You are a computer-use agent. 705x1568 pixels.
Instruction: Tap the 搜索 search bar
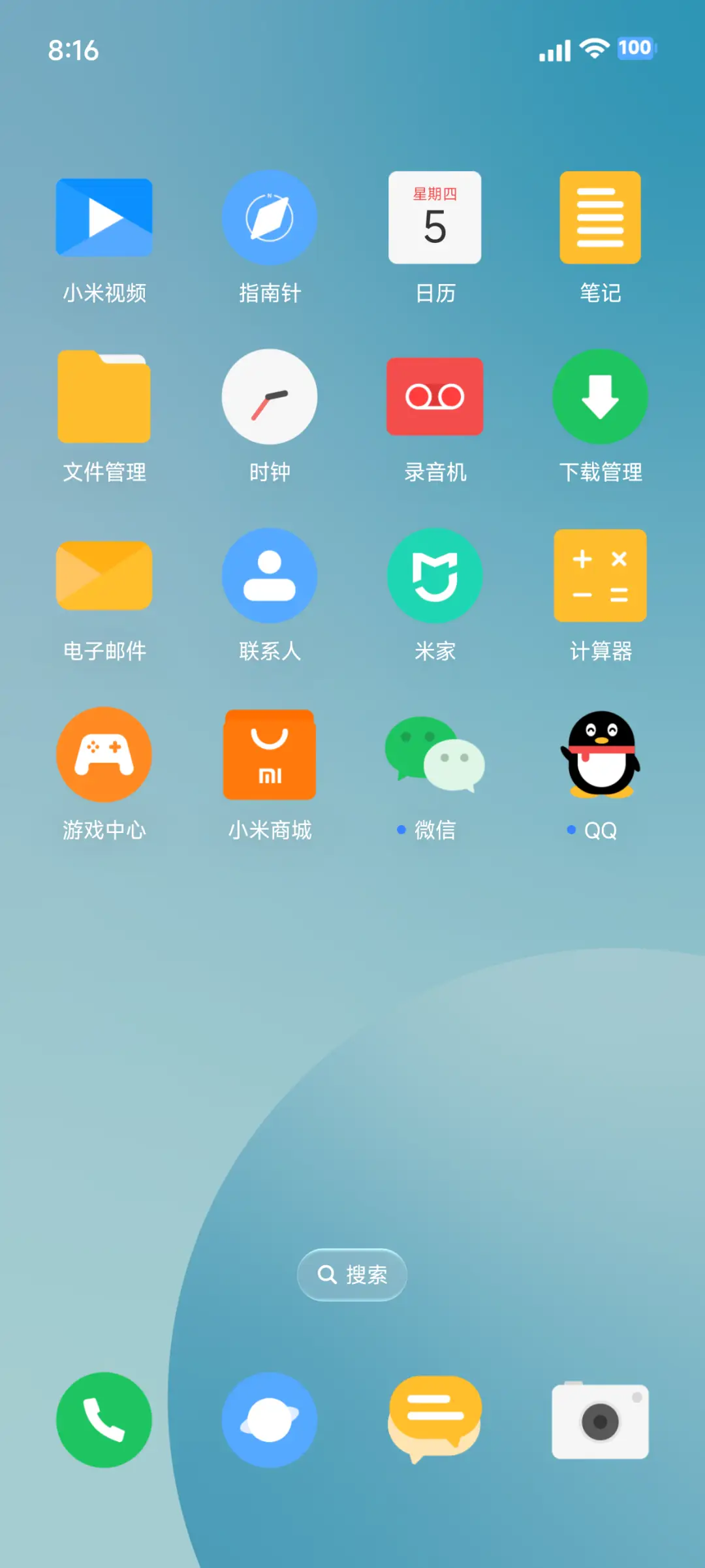352,1274
